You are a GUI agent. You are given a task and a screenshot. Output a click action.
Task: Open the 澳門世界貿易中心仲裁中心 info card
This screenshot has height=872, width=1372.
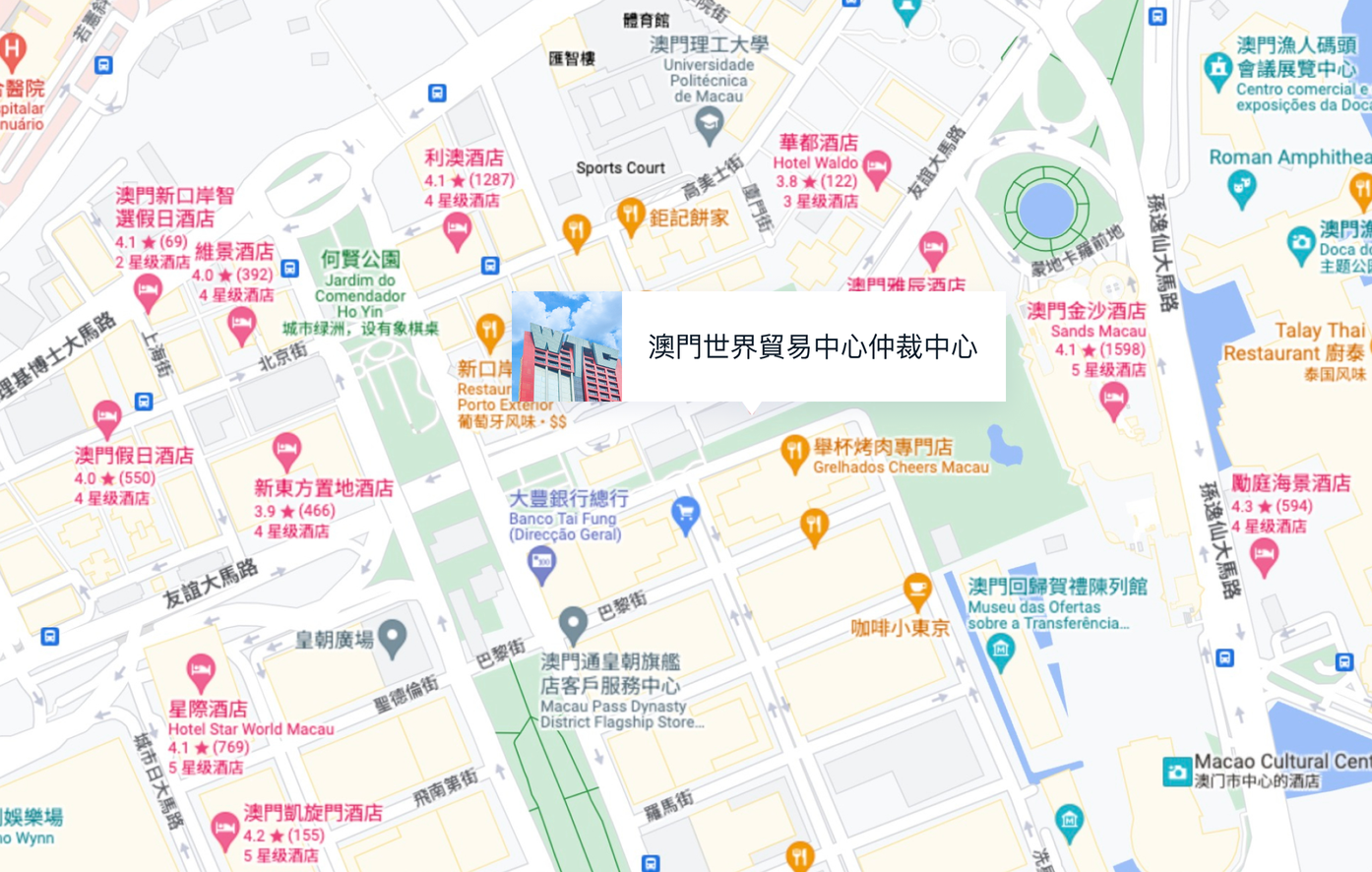click(x=758, y=346)
